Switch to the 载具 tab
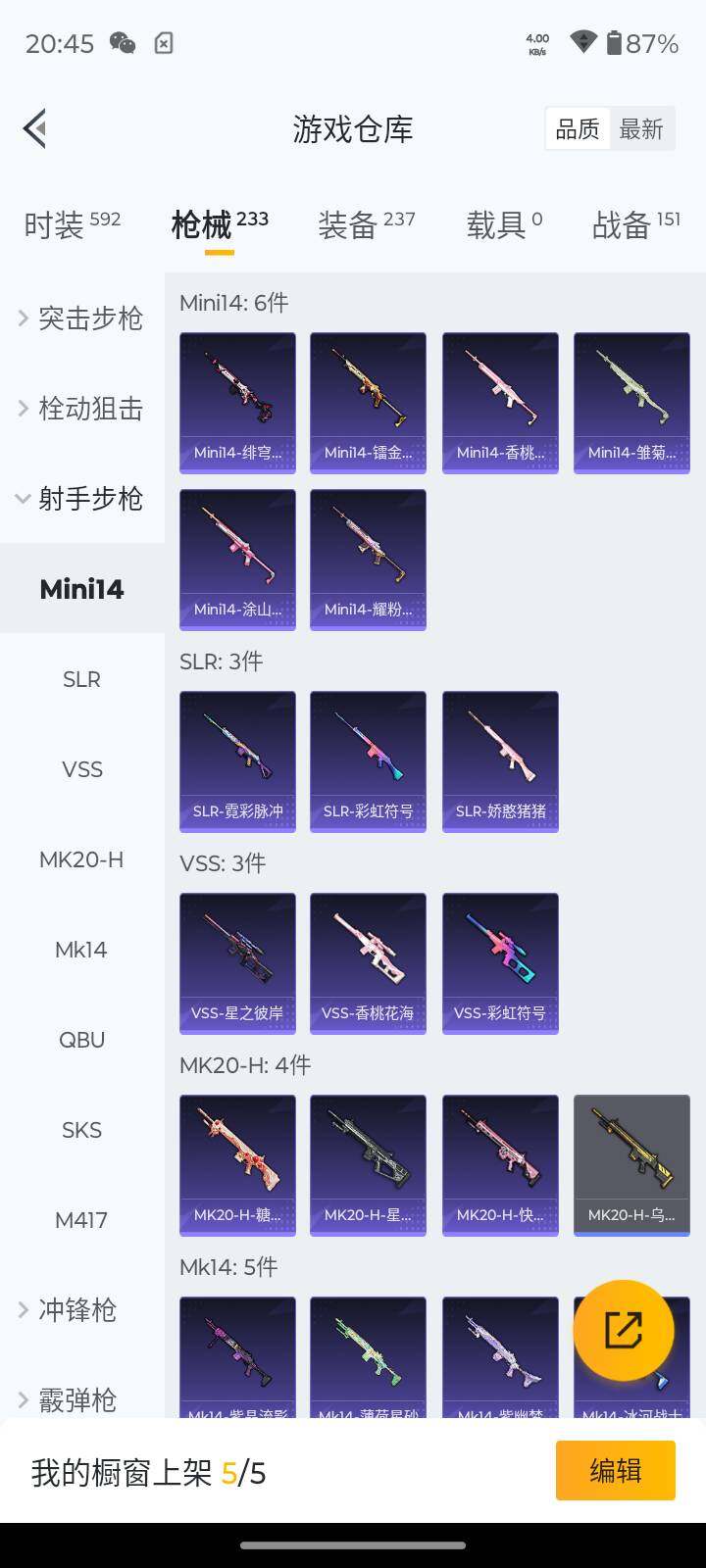The image size is (706, 1568). pos(504,224)
